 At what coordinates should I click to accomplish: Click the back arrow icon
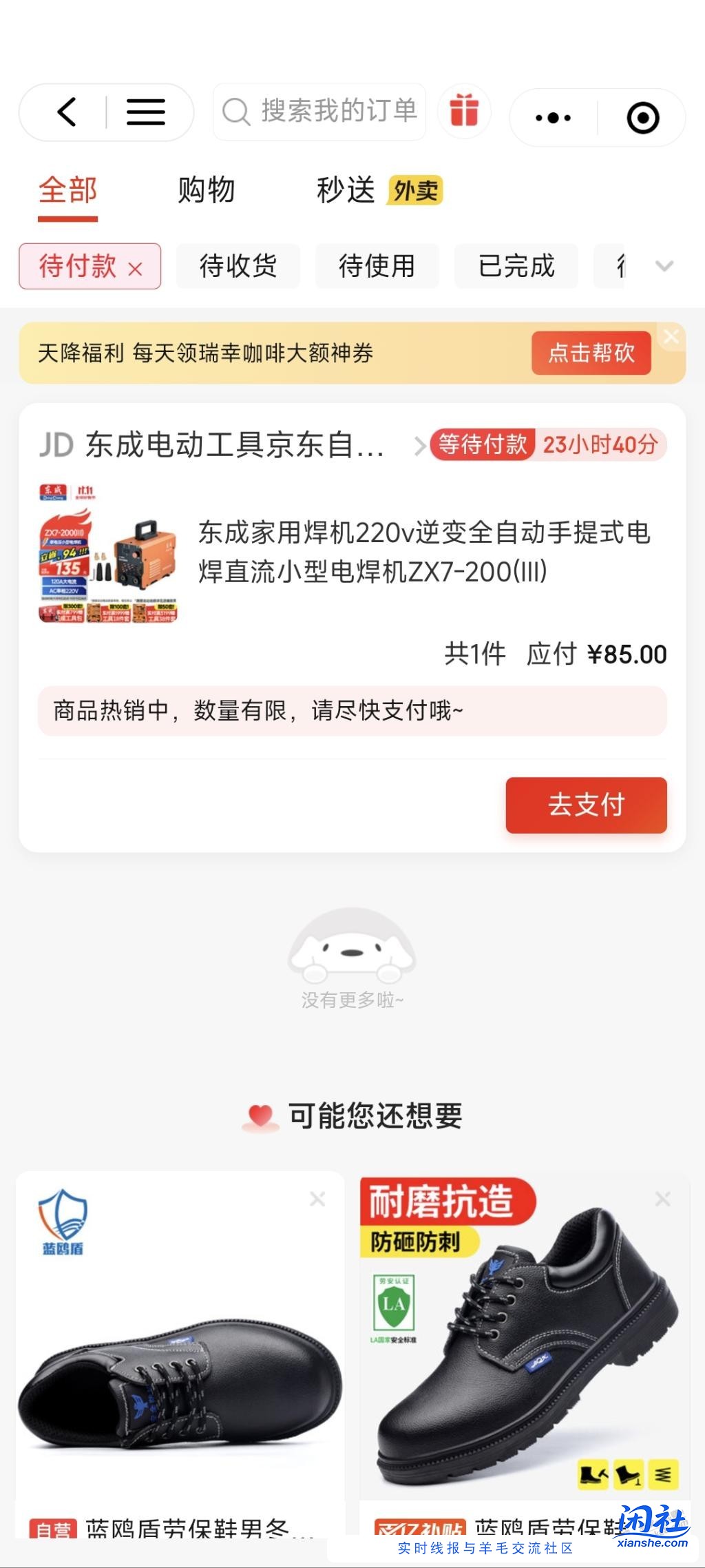[67, 112]
